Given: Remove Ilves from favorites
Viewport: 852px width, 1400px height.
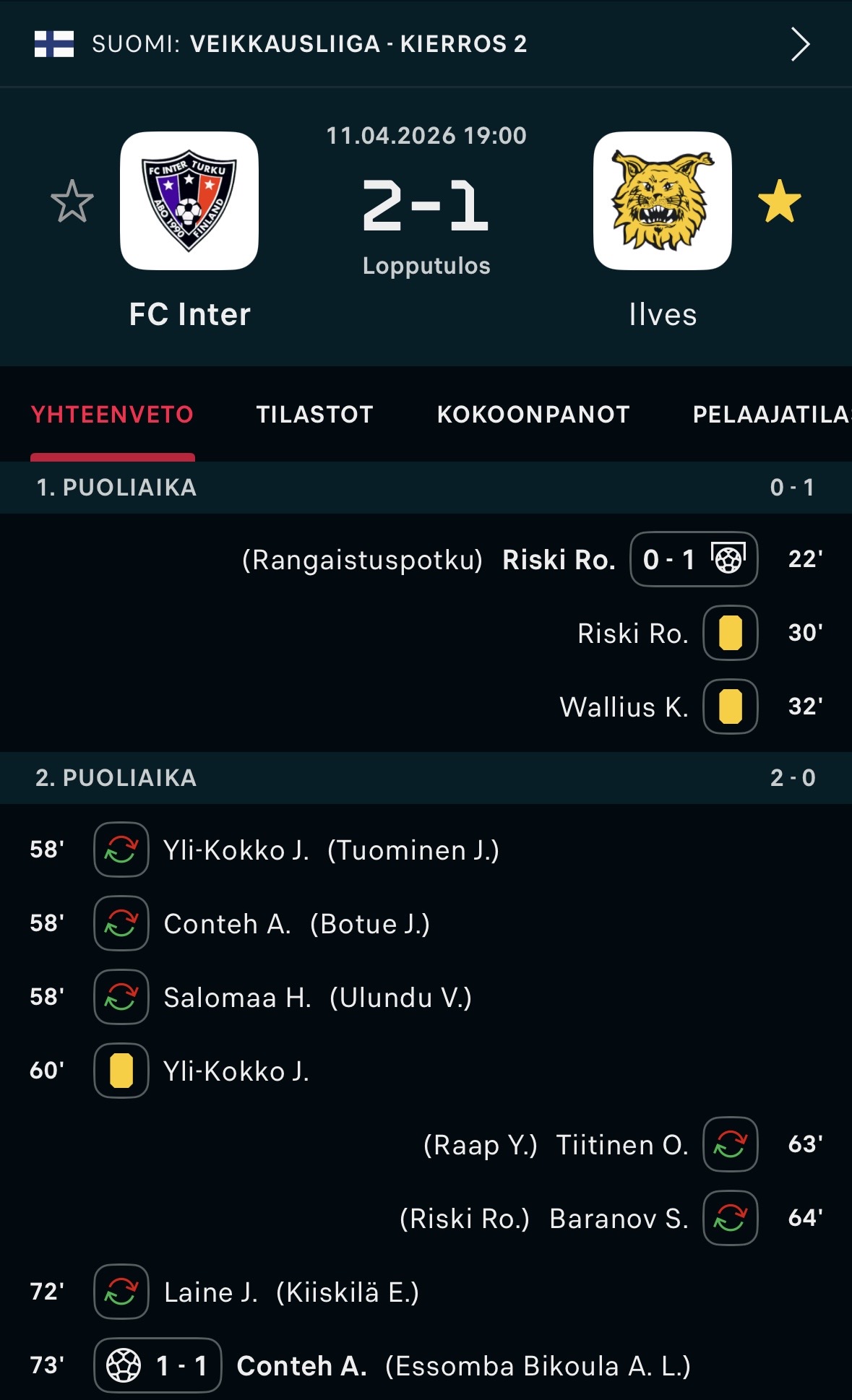Looking at the screenshot, I should point(779,201).
